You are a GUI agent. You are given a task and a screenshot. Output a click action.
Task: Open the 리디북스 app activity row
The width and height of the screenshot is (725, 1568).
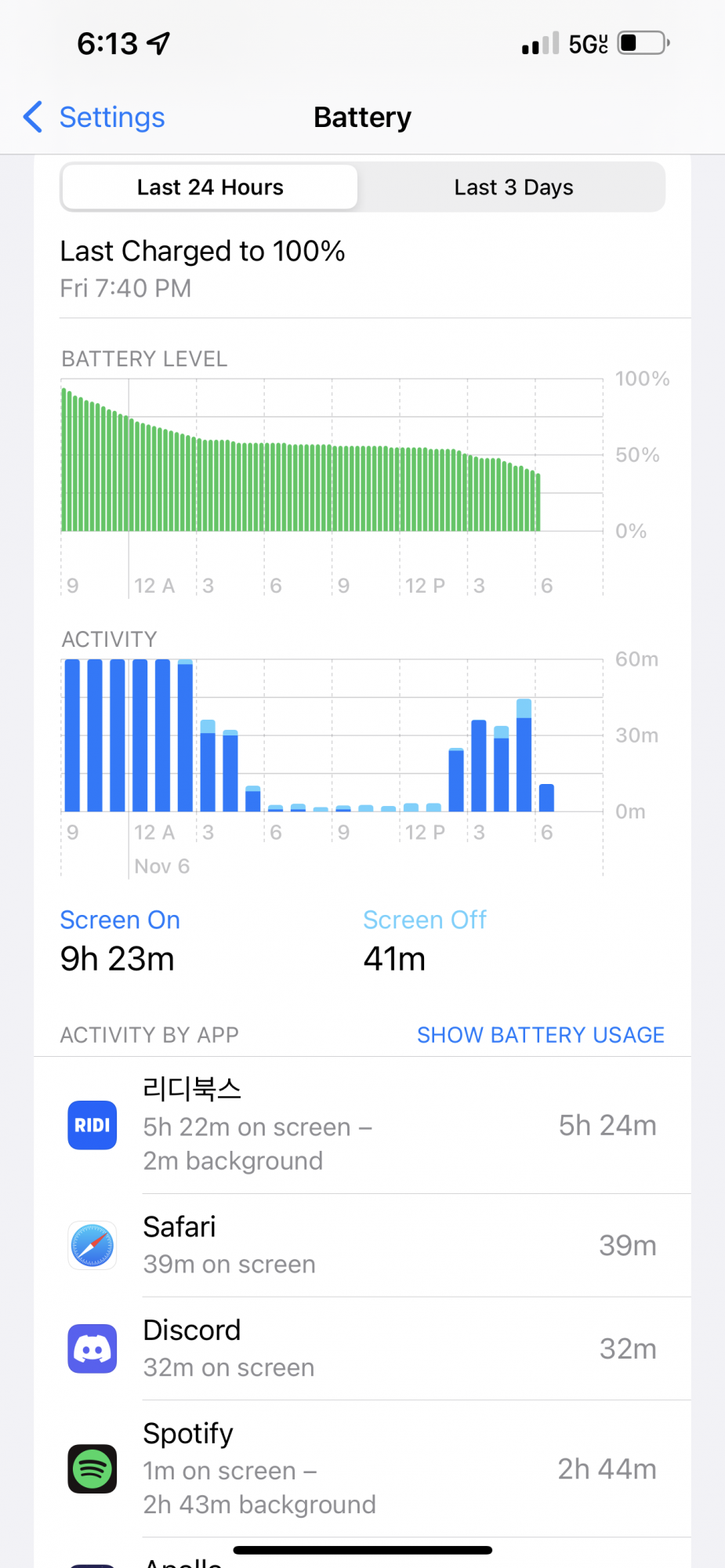click(x=362, y=1125)
